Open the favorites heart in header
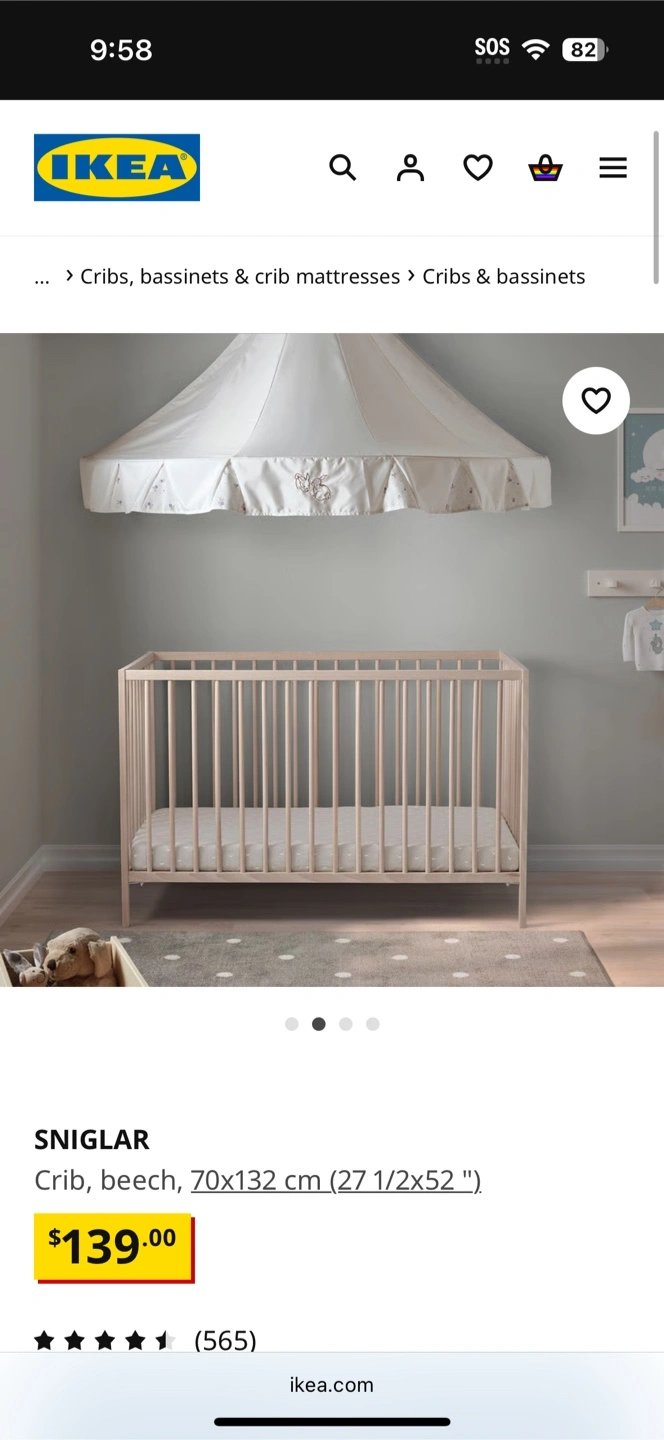Viewport: 664px width, 1440px height. [478, 167]
